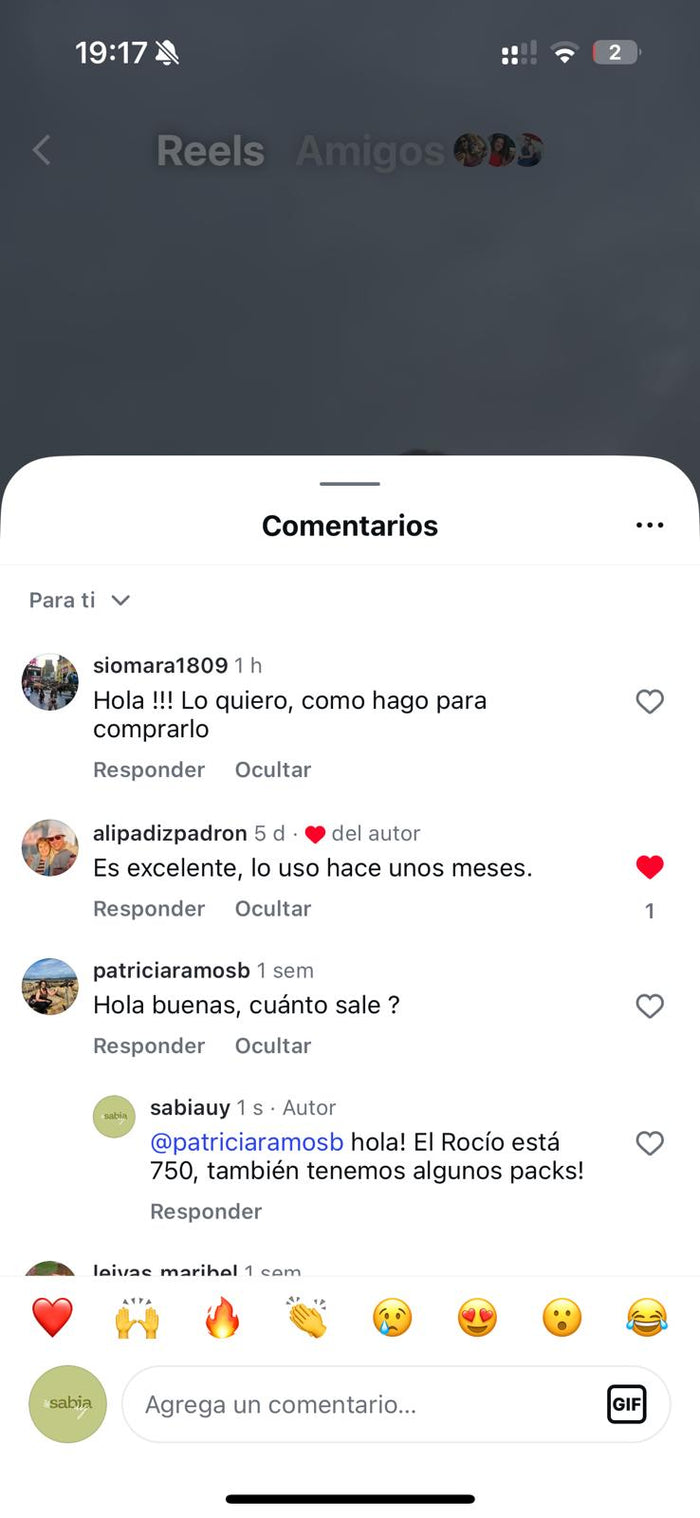This screenshot has width=700, height=1518.
Task: Hide the comment from alipadizpadron
Action: tap(273, 909)
